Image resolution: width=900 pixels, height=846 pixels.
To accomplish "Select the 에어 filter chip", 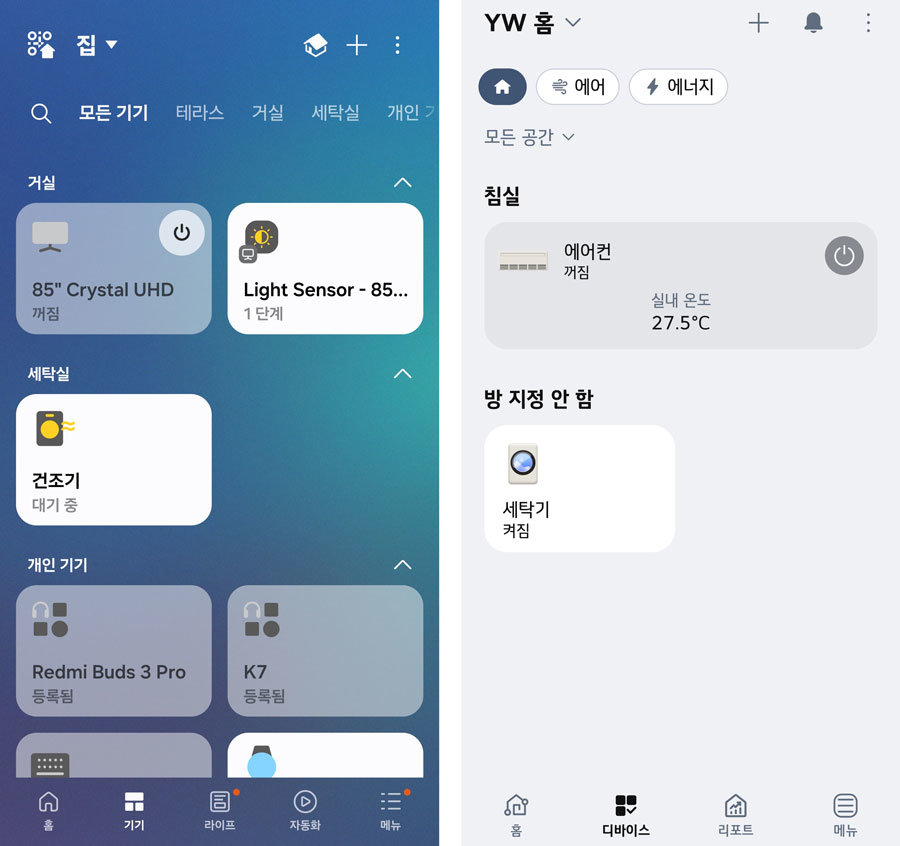I will 578,87.
